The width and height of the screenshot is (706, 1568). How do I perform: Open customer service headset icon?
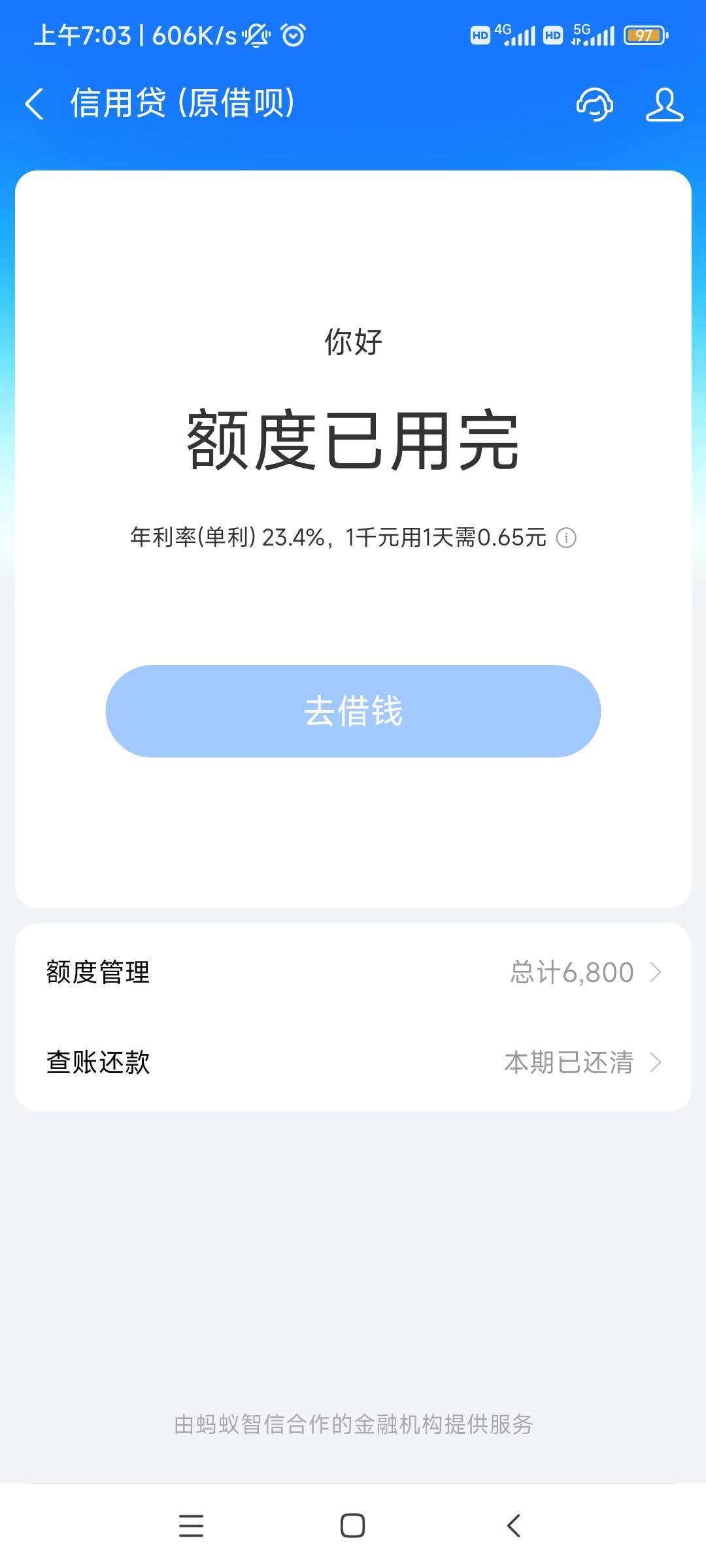pos(595,105)
